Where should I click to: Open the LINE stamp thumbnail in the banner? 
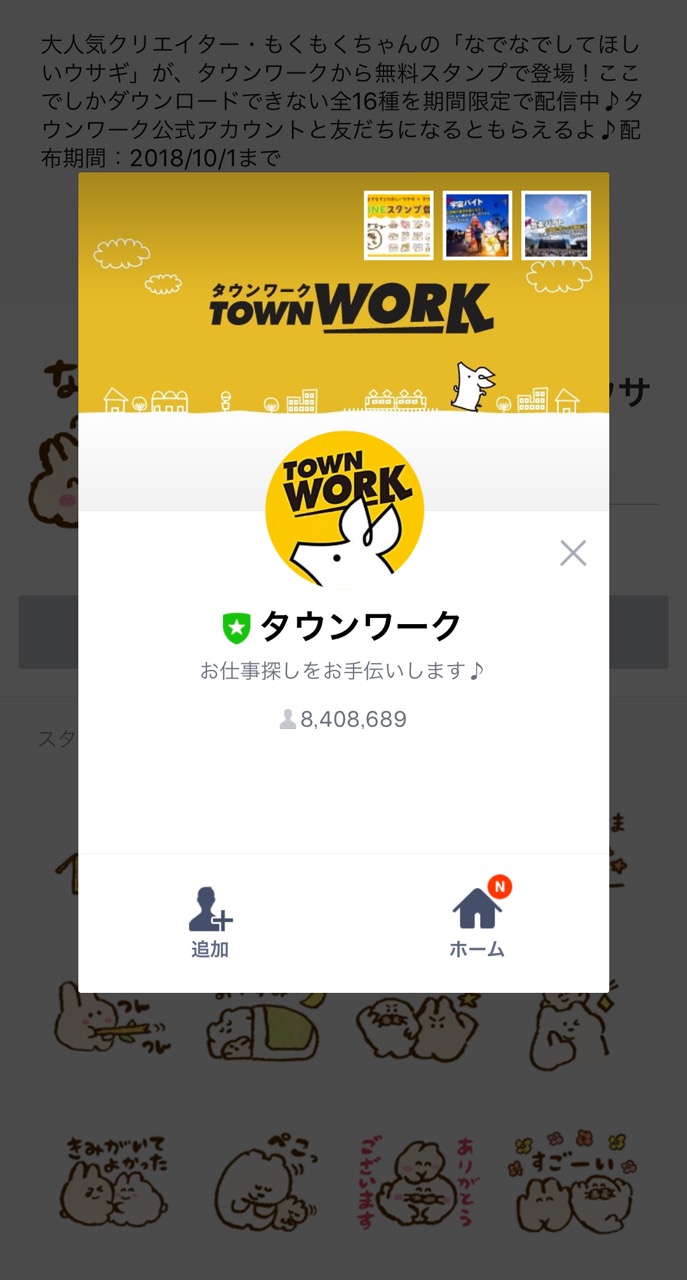tap(399, 226)
